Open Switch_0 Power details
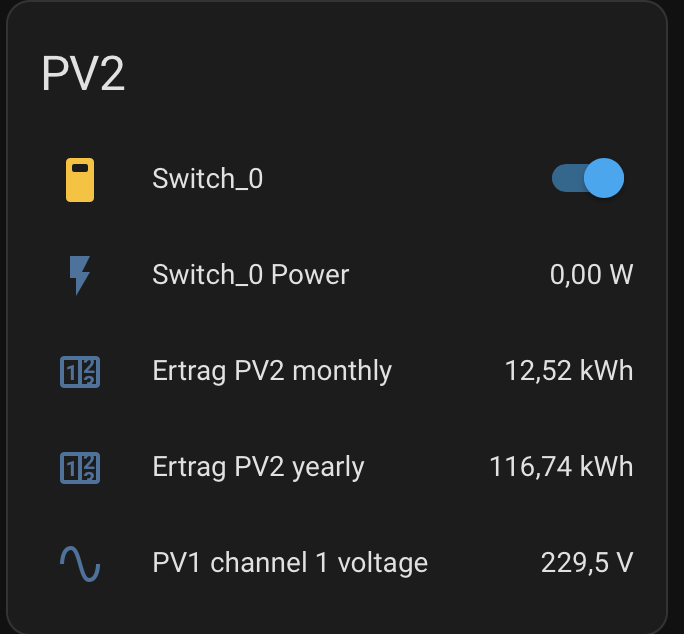The height and width of the screenshot is (634, 684). click(250, 275)
